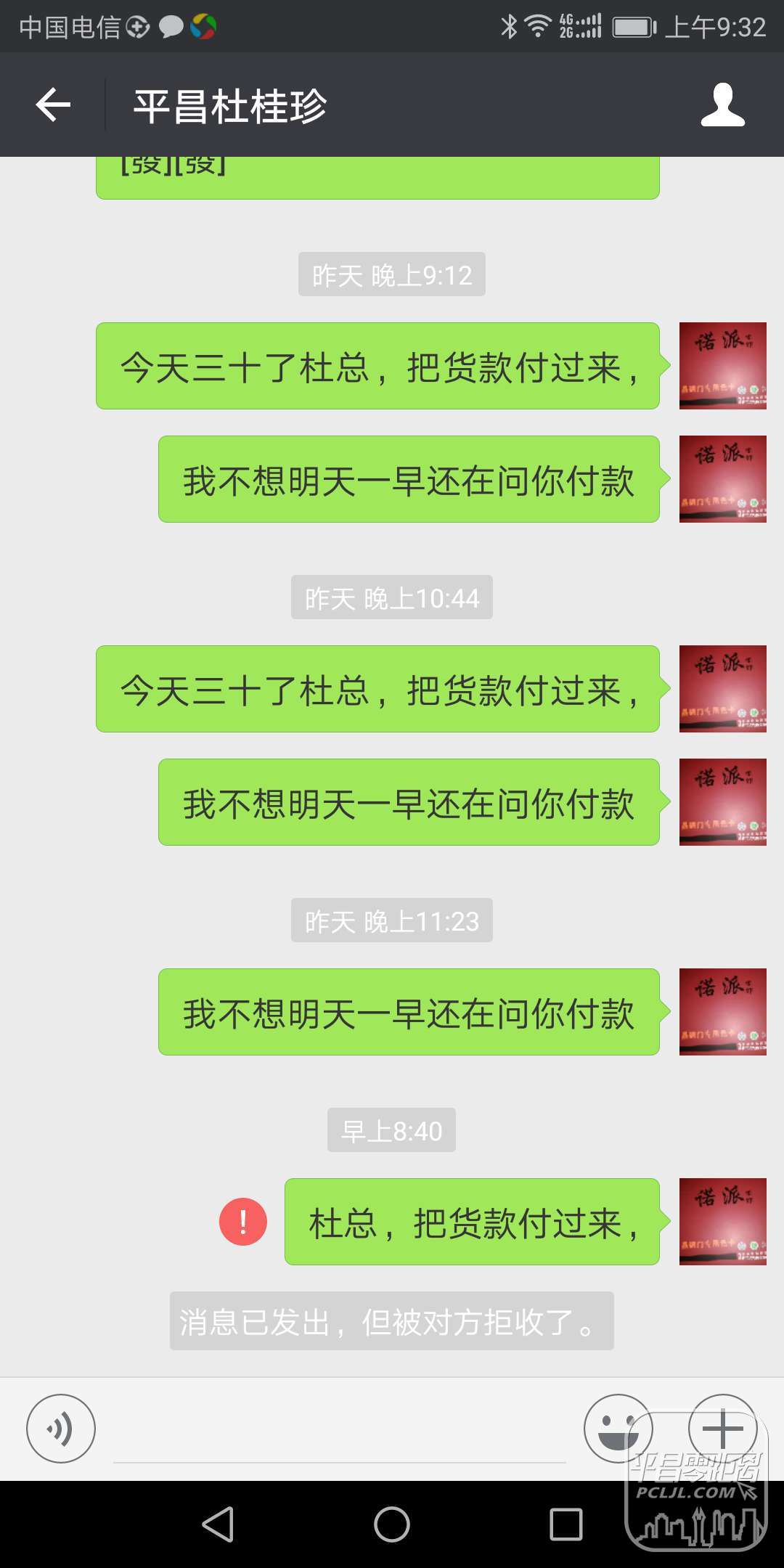784x1568 pixels.
Task: Tap the red failed-message resend icon
Action: click(x=243, y=1222)
